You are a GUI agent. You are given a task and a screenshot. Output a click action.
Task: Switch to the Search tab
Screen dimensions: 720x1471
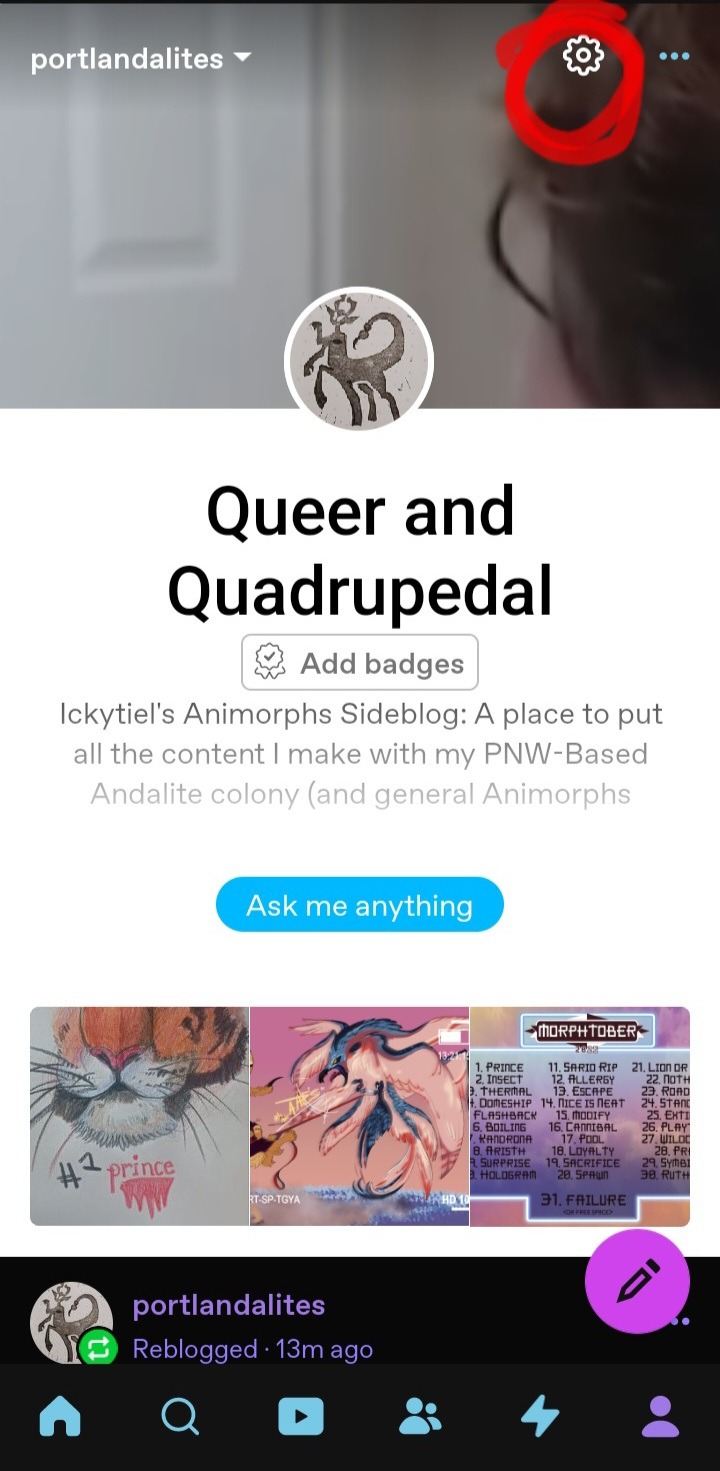pyautogui.click(x=180, y=1417)
